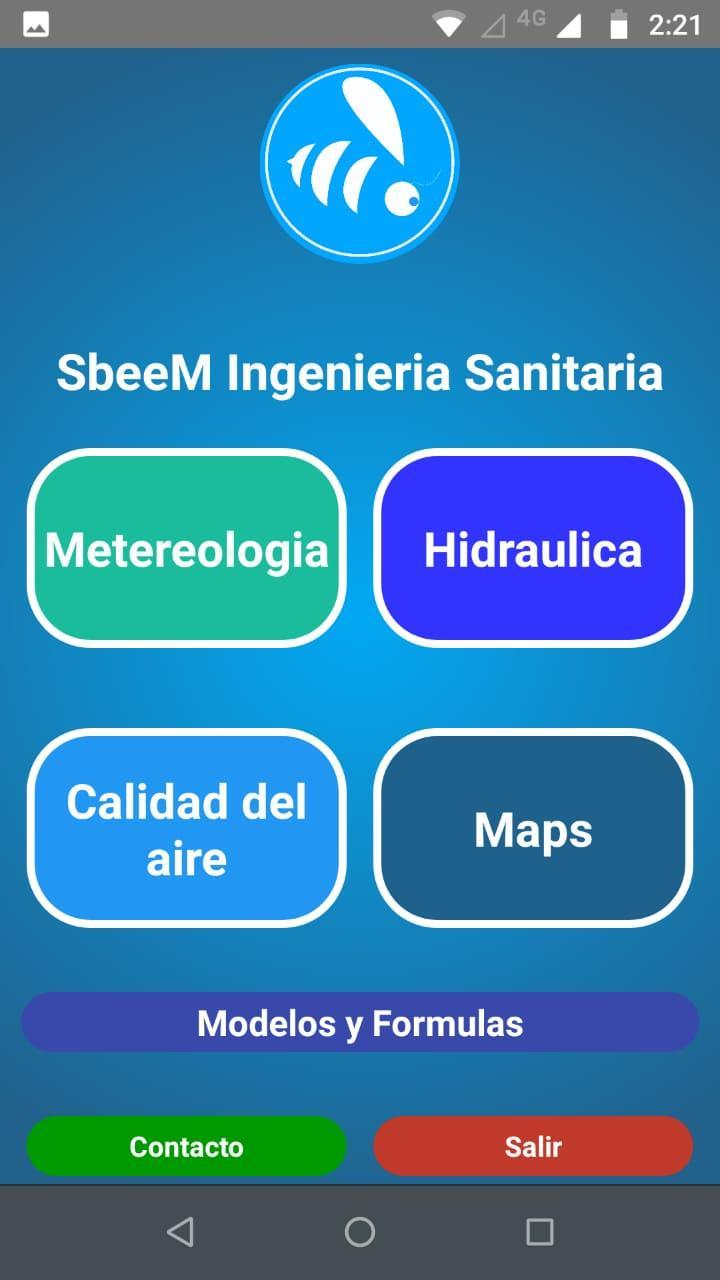Open the Maps section
The width and height of the screenshot is (720, 1280).
[x=532, y=828]
